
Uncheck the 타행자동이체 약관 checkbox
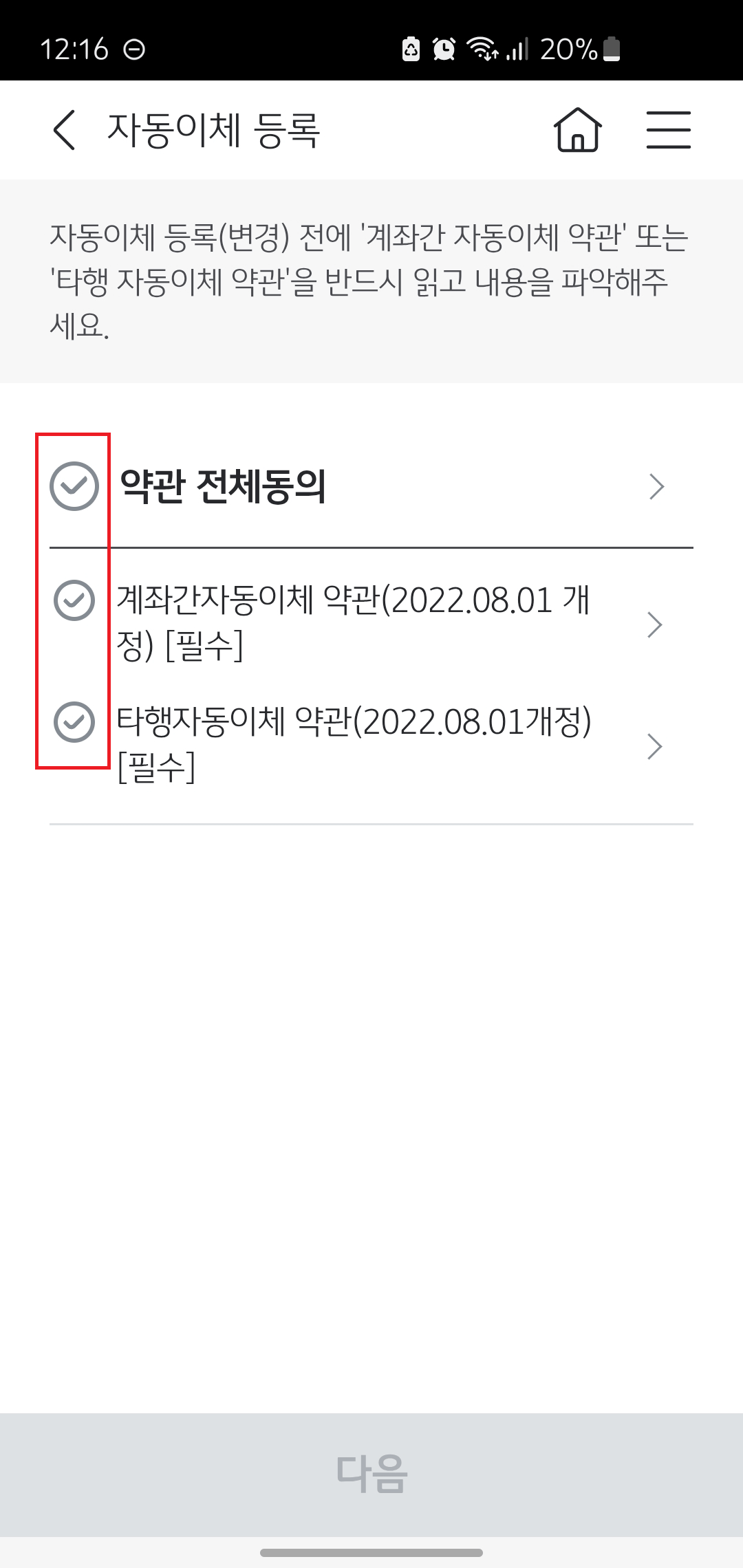74,722
